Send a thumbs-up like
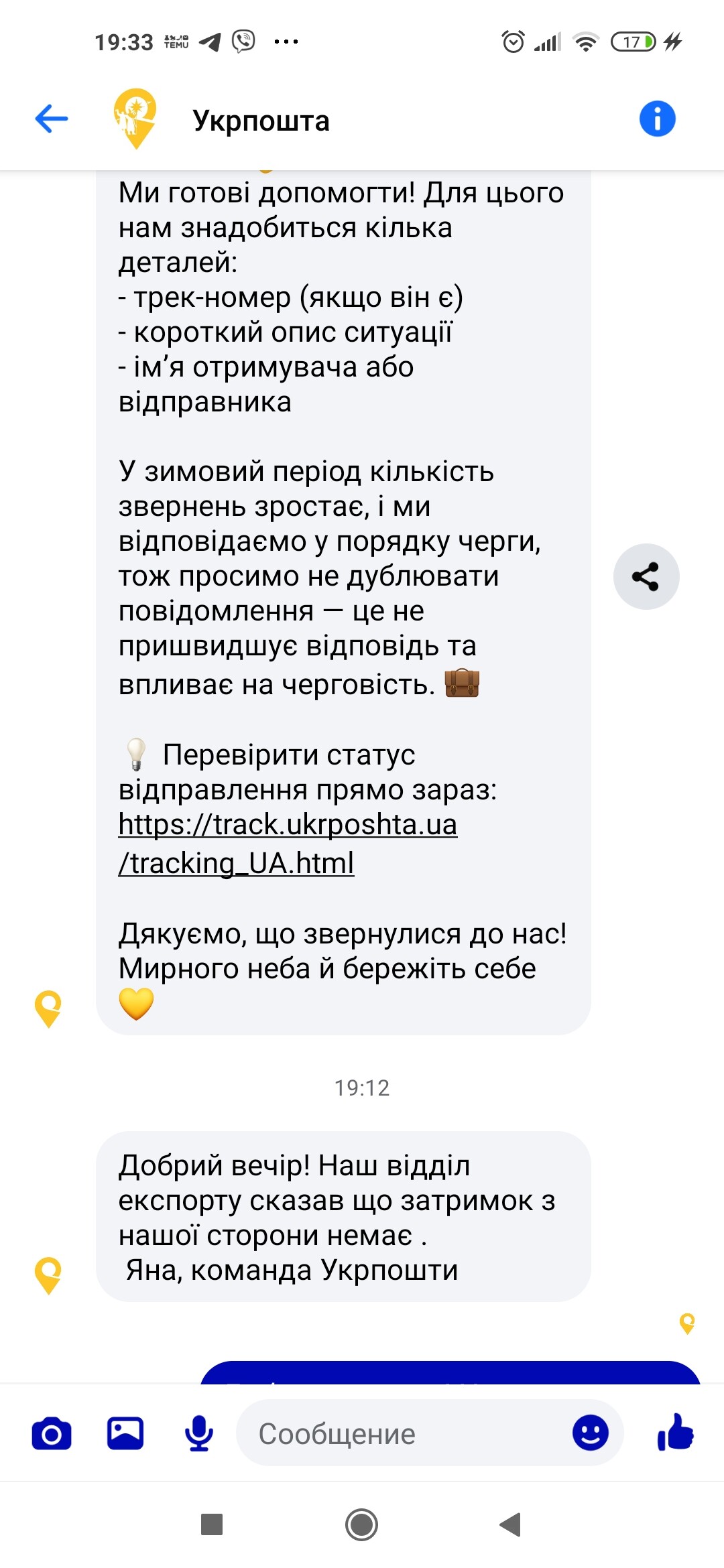The height and width of the screenshot is (1568, 724). click(x=676, y=1433)
